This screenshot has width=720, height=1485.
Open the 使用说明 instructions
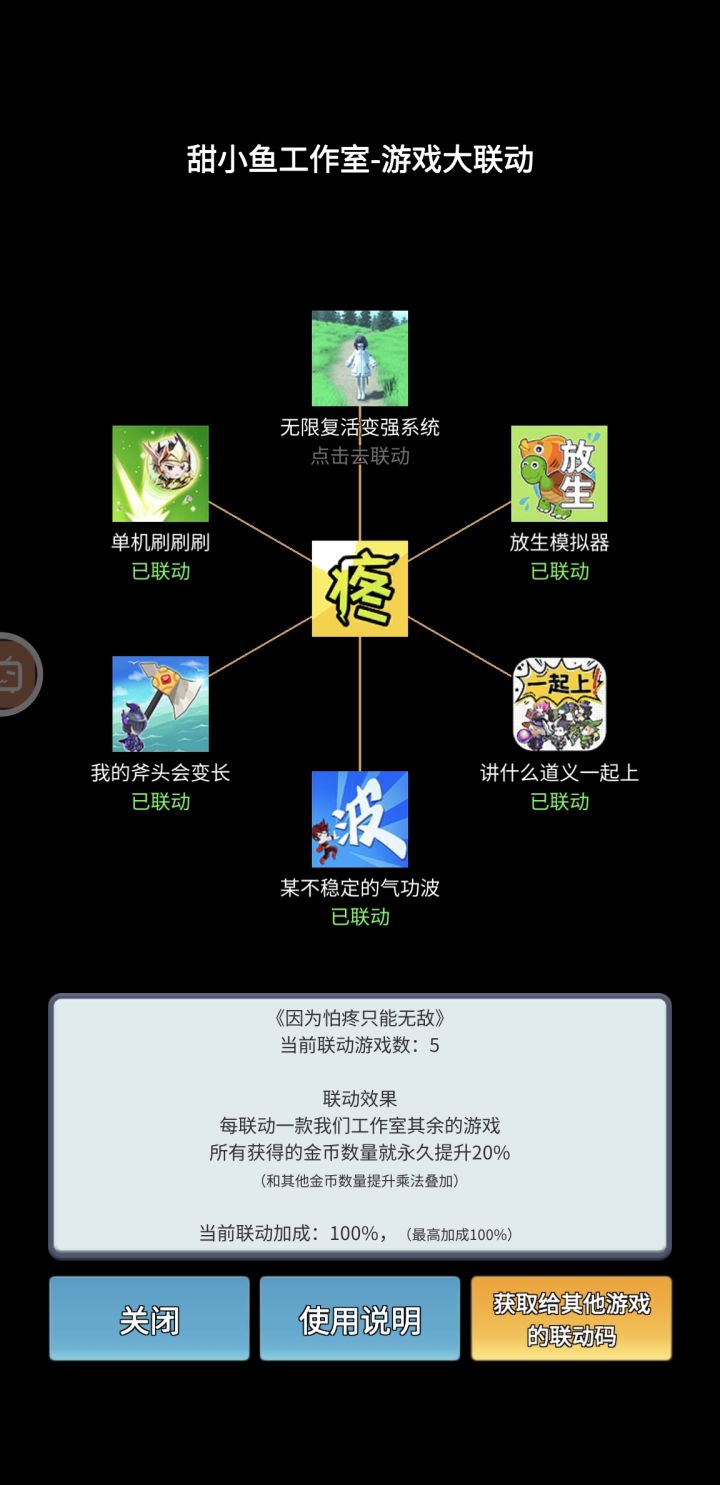362,1319
